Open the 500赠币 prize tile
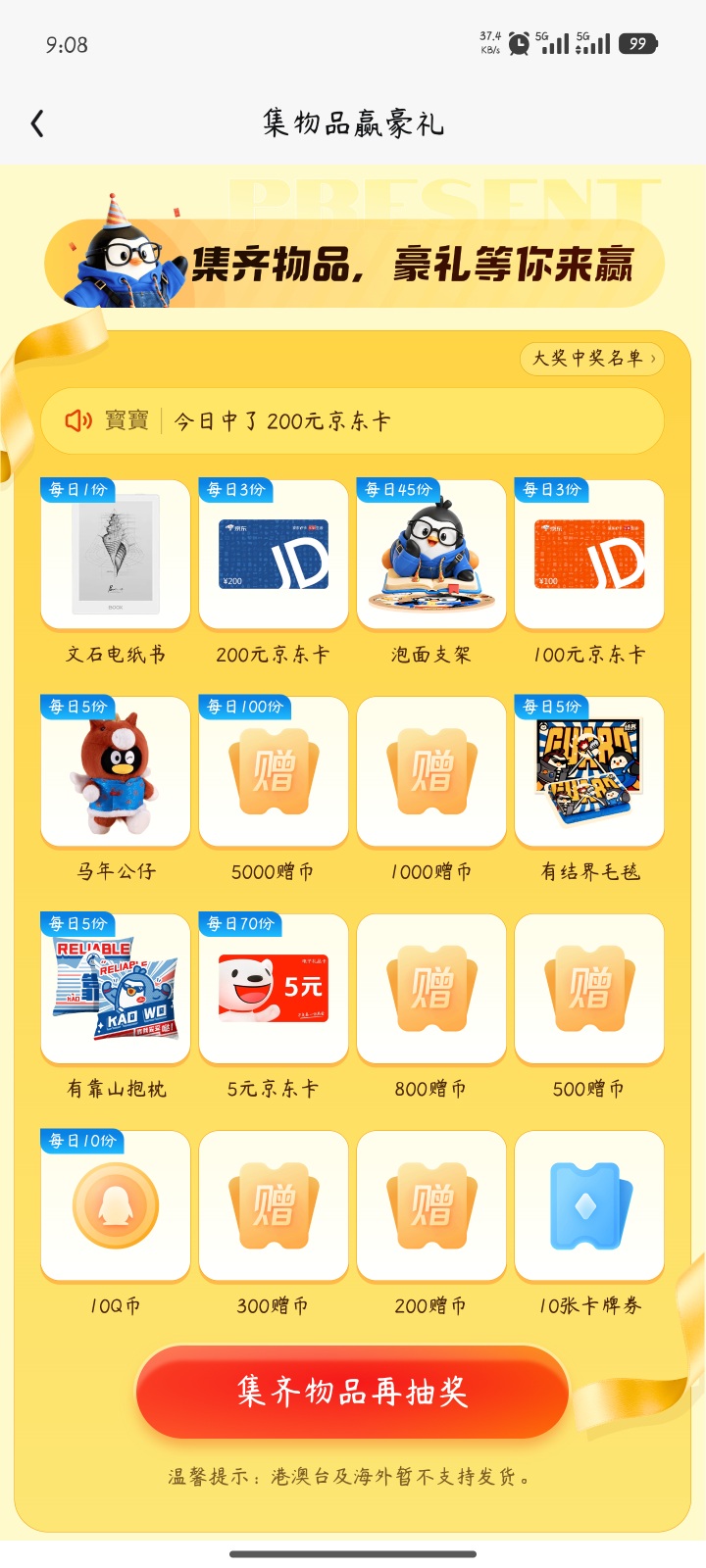Viewport: 706px width, 1568px height. tap(589, 989)
